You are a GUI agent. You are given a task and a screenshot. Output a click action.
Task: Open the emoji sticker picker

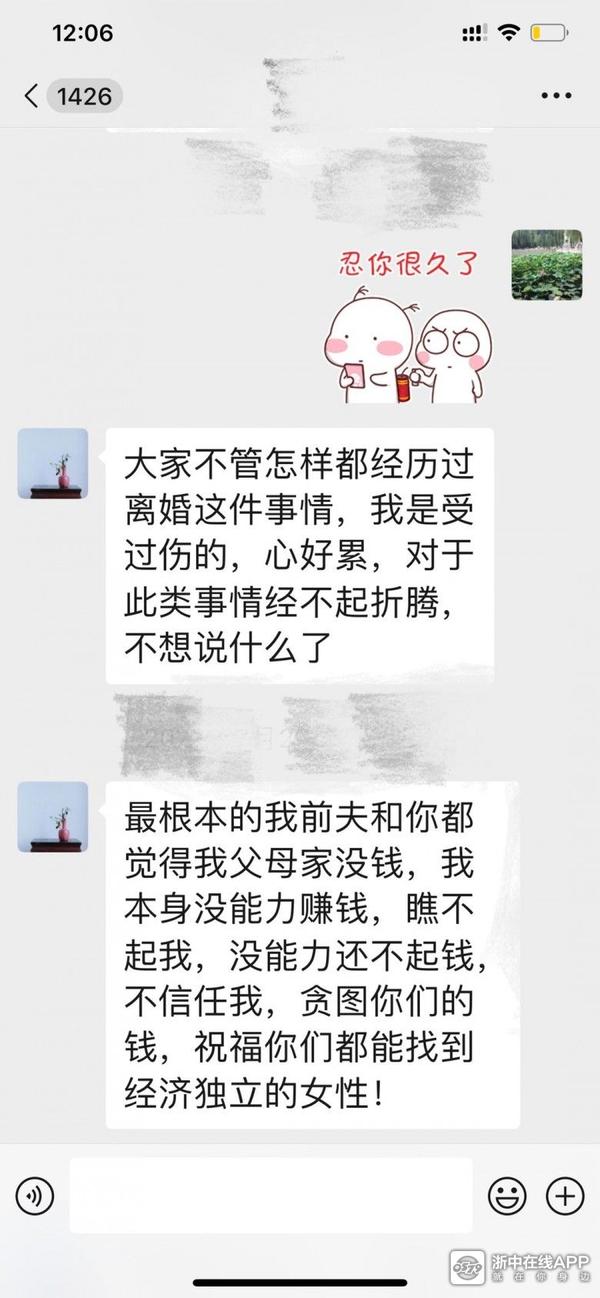pos(507,1195)
